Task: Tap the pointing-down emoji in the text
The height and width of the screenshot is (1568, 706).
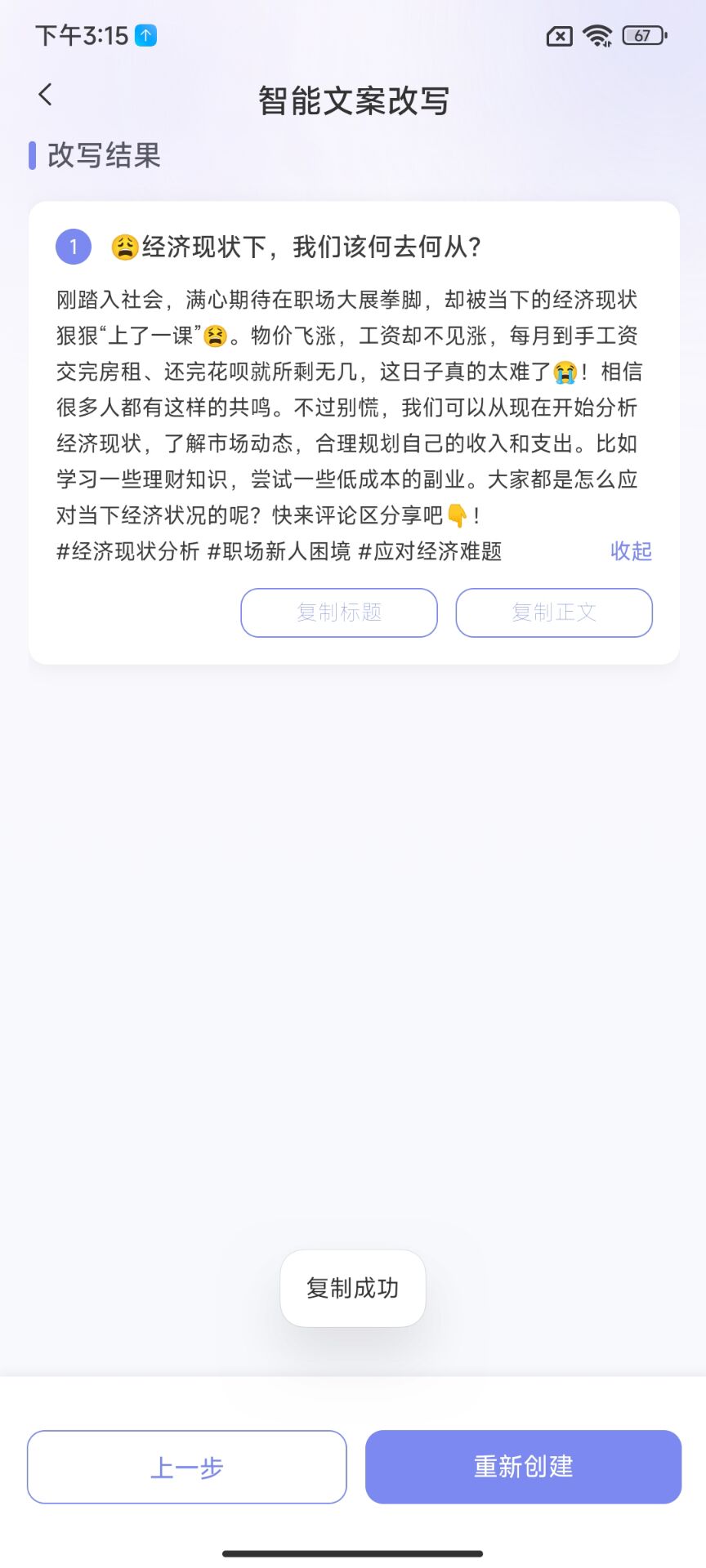Action: [459, 514]
